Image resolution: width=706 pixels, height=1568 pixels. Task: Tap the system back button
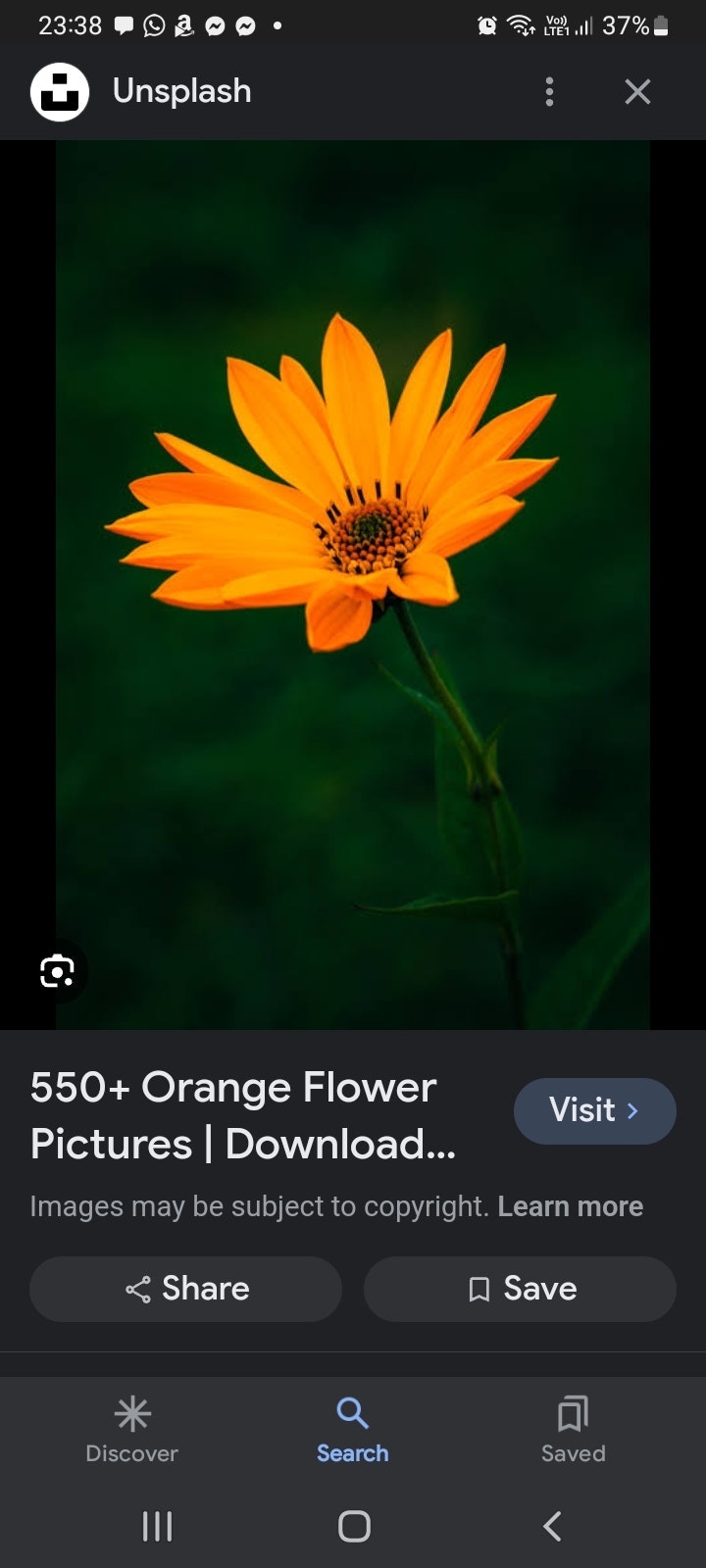[x=552, y=1526]
